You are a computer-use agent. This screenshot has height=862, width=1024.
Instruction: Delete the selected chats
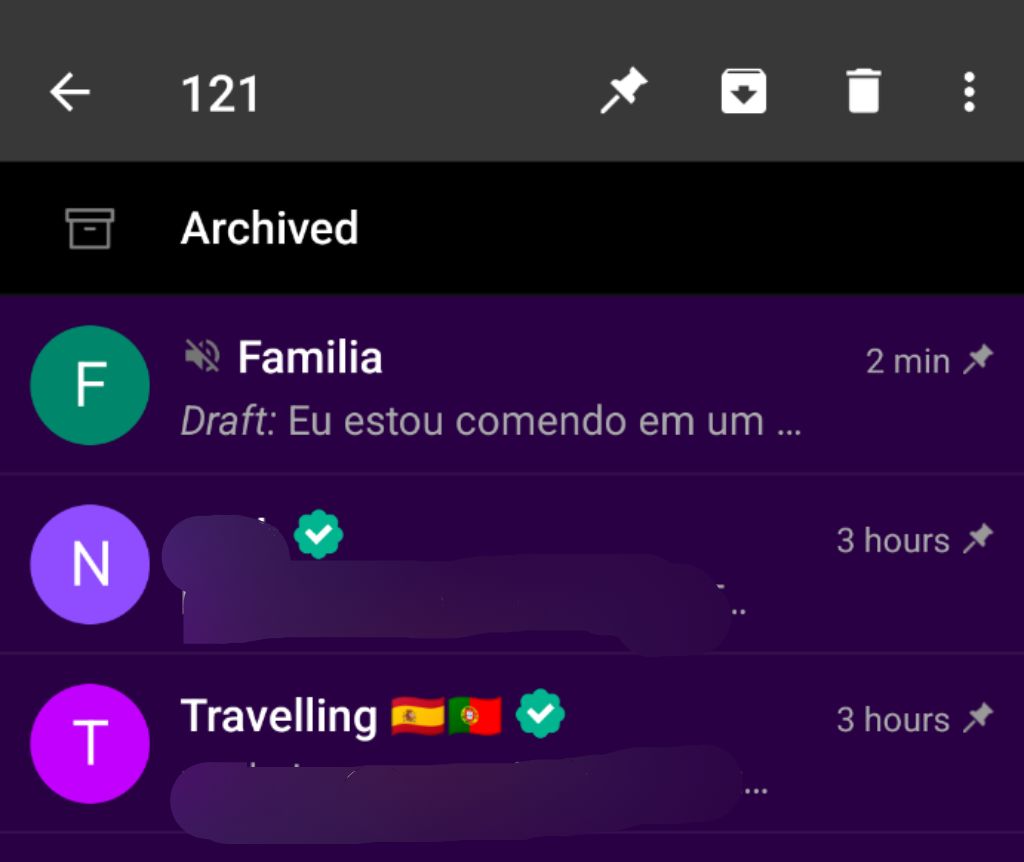click(863, 93)
